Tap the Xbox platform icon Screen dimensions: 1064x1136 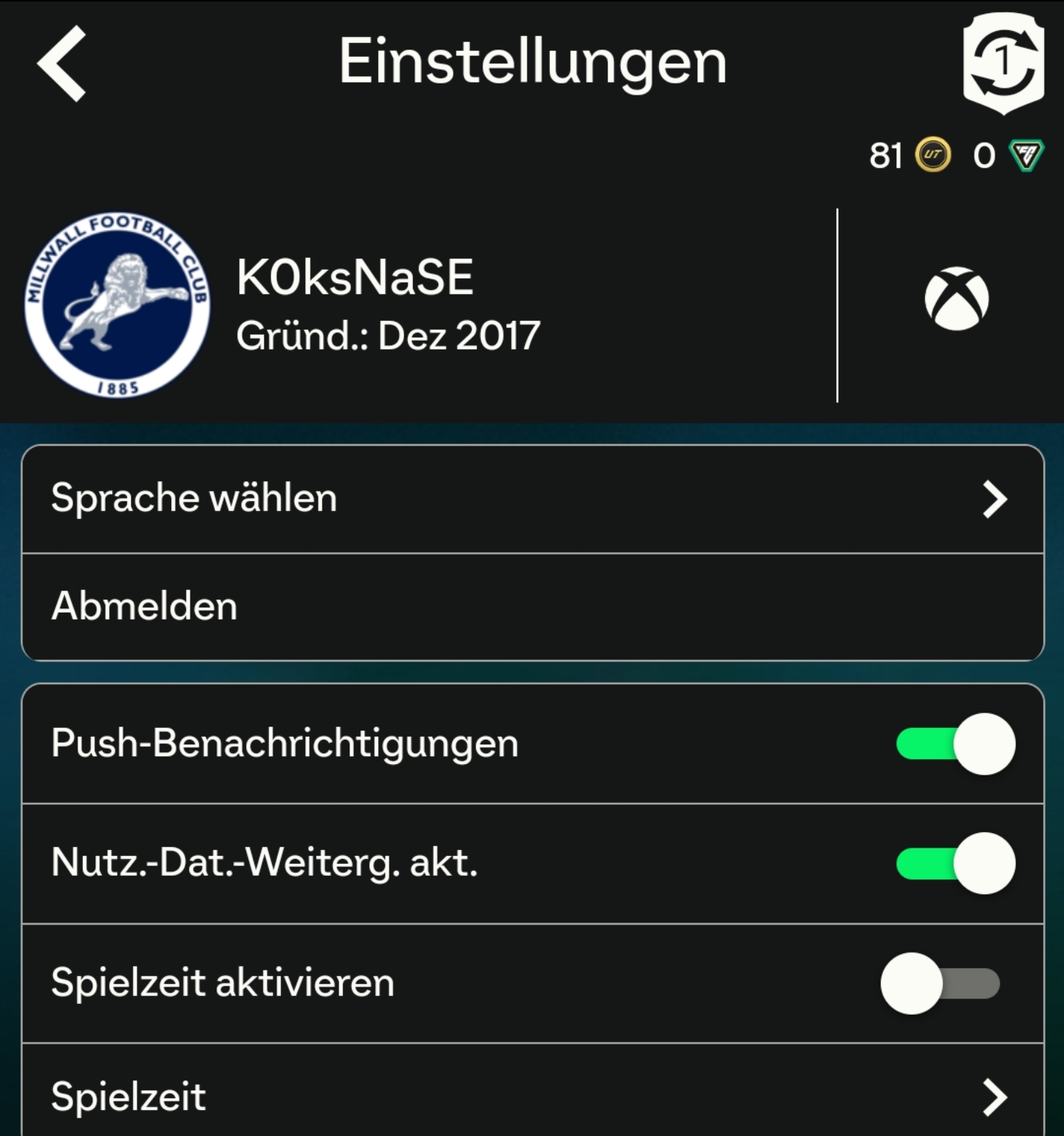point(956,299)
